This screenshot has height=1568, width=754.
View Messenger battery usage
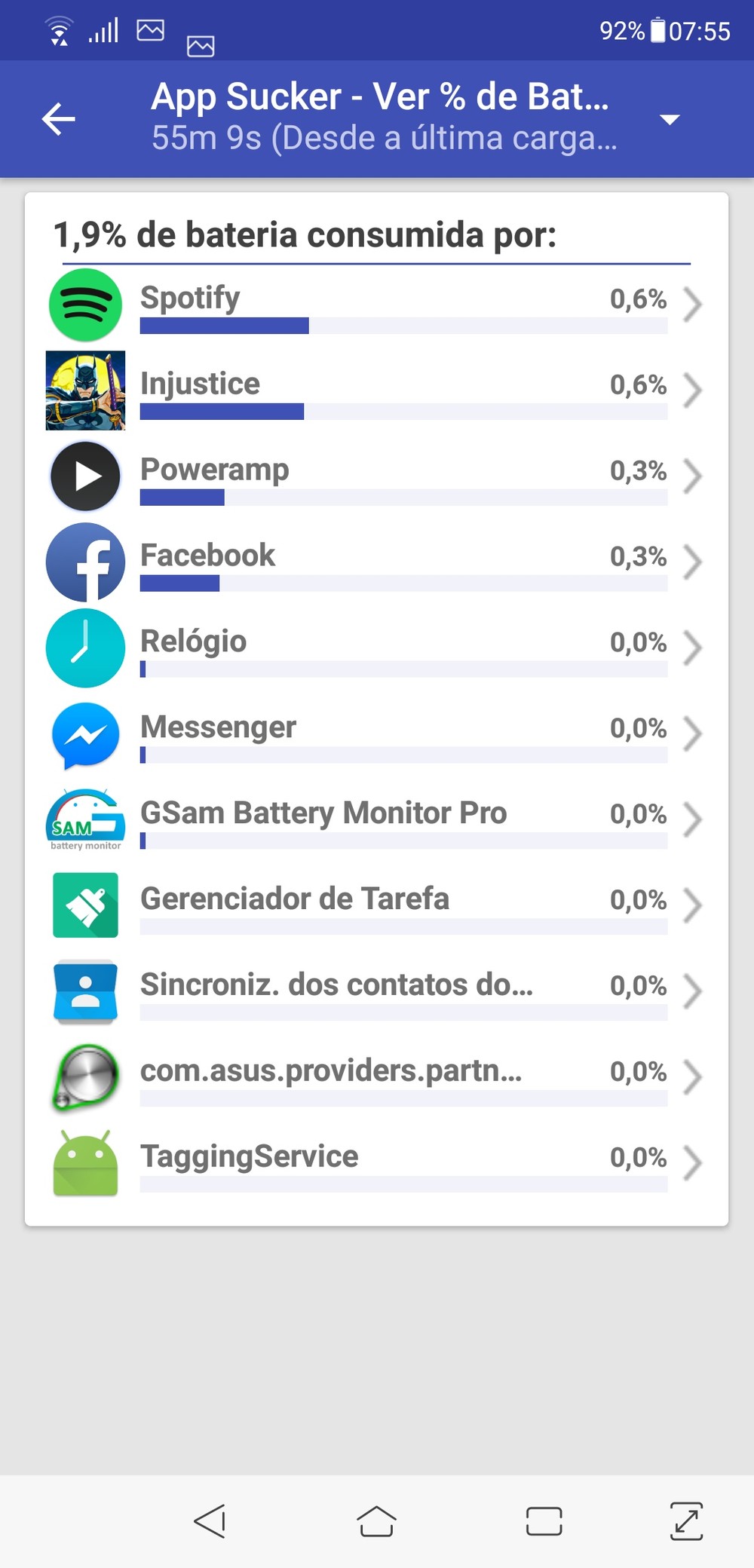(x=377, y=734)
